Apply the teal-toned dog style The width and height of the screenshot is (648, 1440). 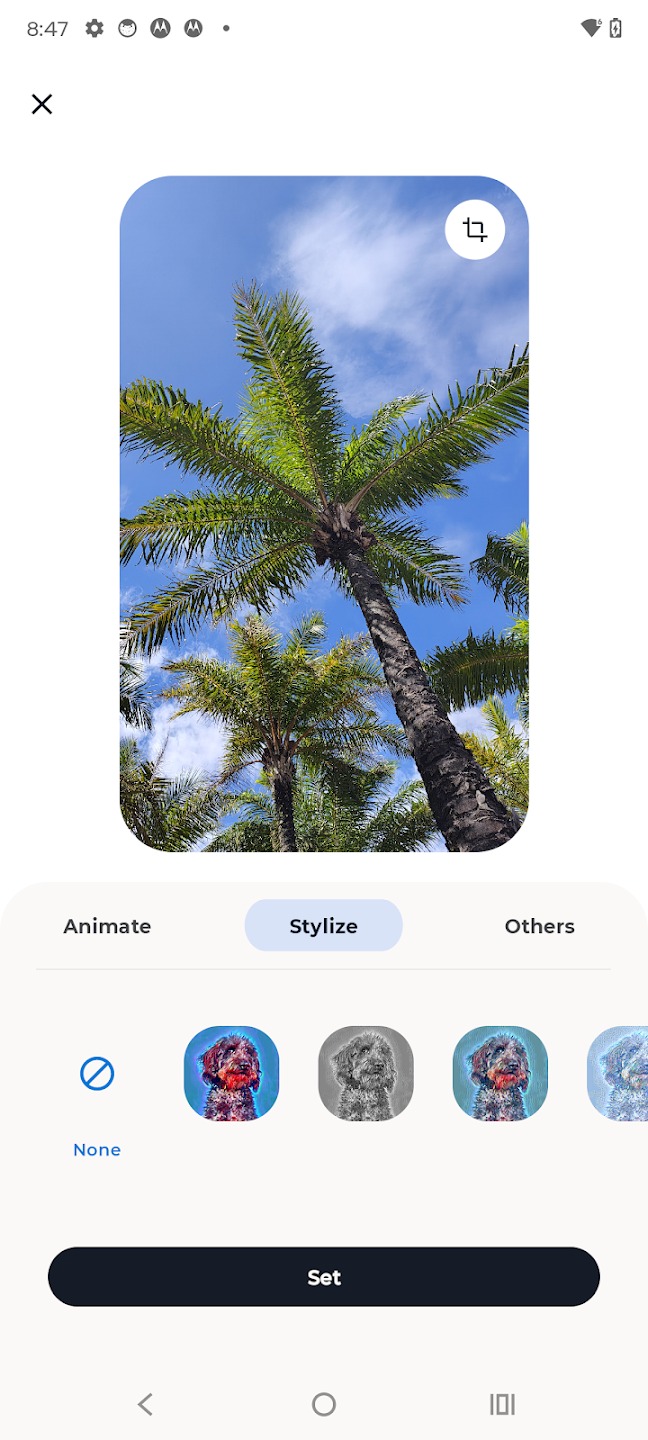[500, 1073]
